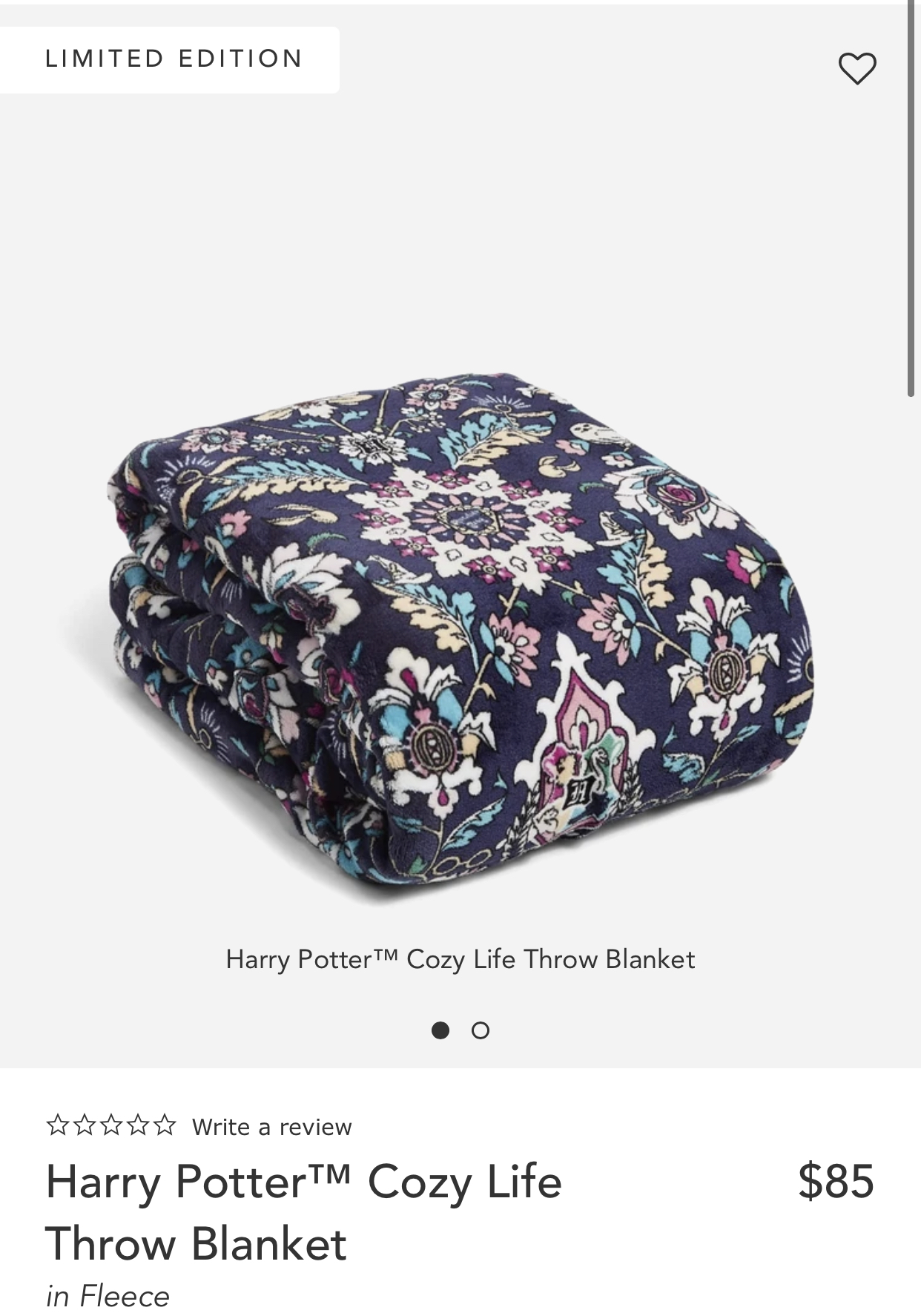Jump to second product image dot
This screenshot has height=1316, width=921.
(x=481, y=1030)
